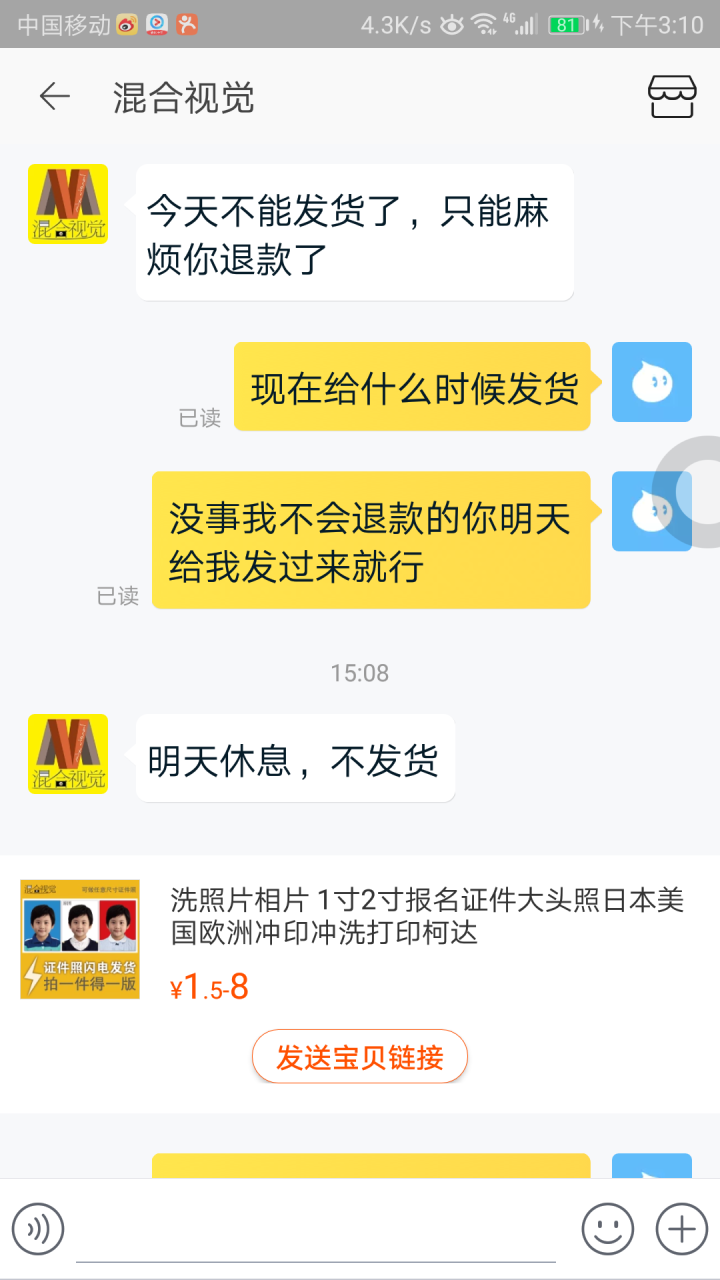Tap my avatar beside 现在给什么时候发货
Image resolution: width=720 pixels, height=1280 pixels.
651,382
